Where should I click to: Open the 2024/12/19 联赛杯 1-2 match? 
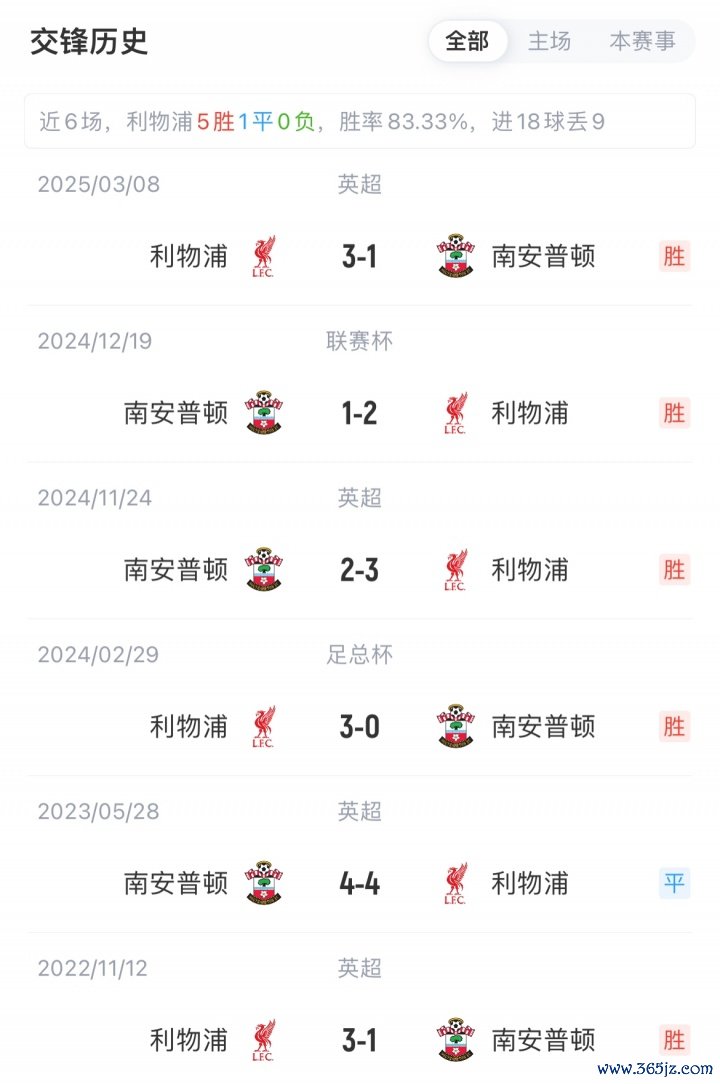pyautogui.click(x=359, y=413)
